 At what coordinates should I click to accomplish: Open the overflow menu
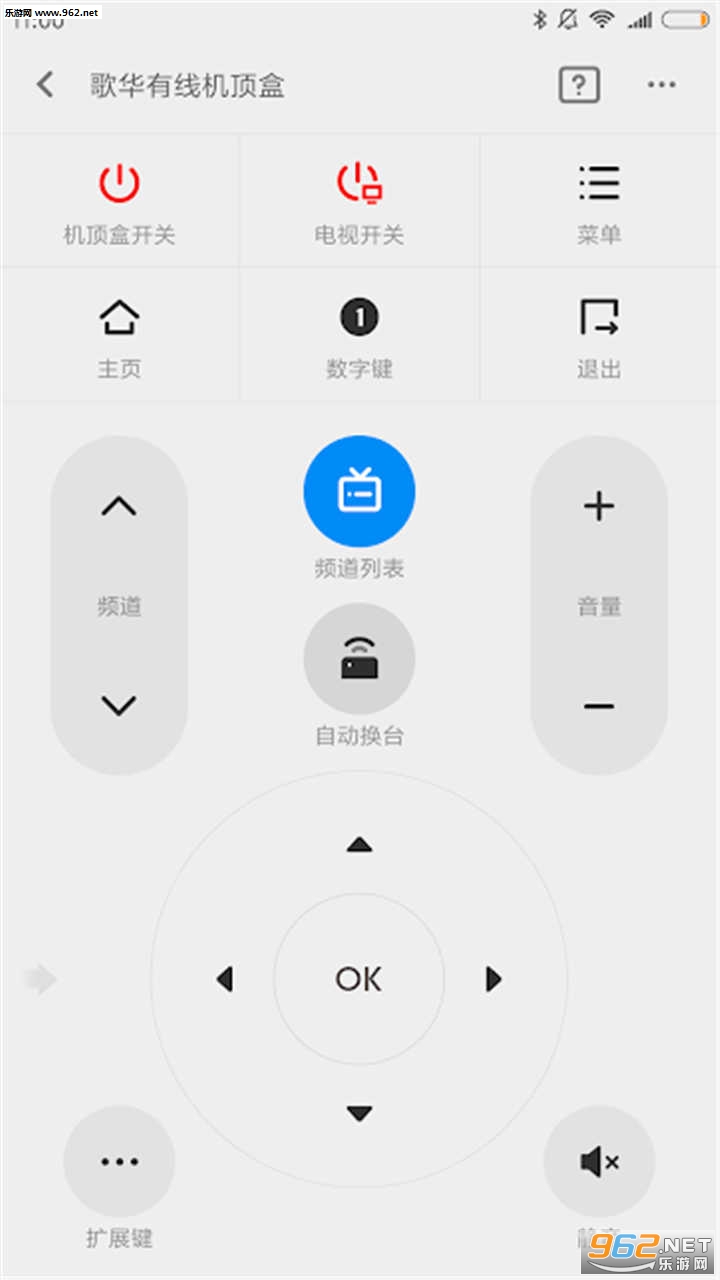coord(661,85)
